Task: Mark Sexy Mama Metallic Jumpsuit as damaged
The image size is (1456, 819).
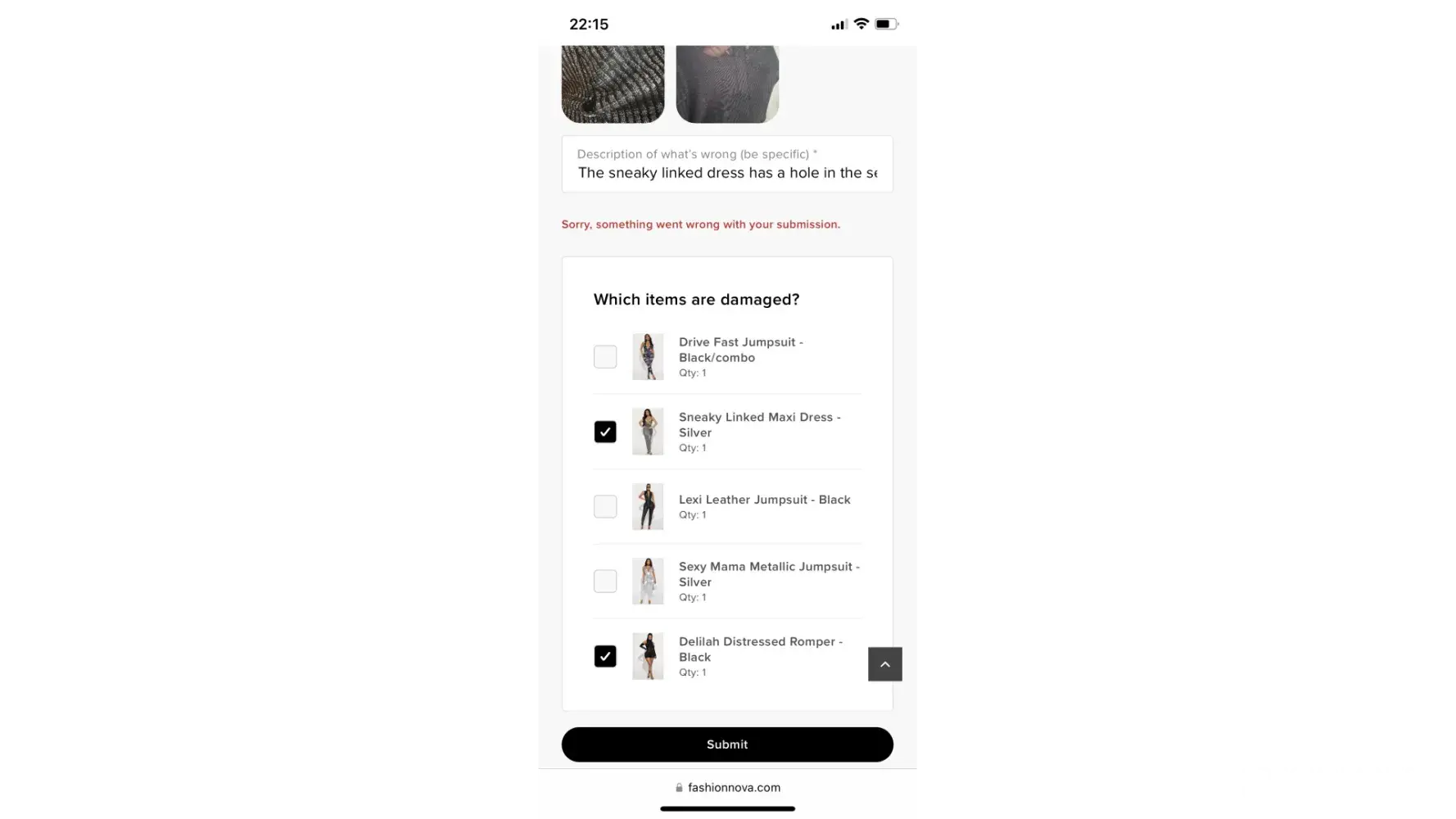Action: coord(605,581)
